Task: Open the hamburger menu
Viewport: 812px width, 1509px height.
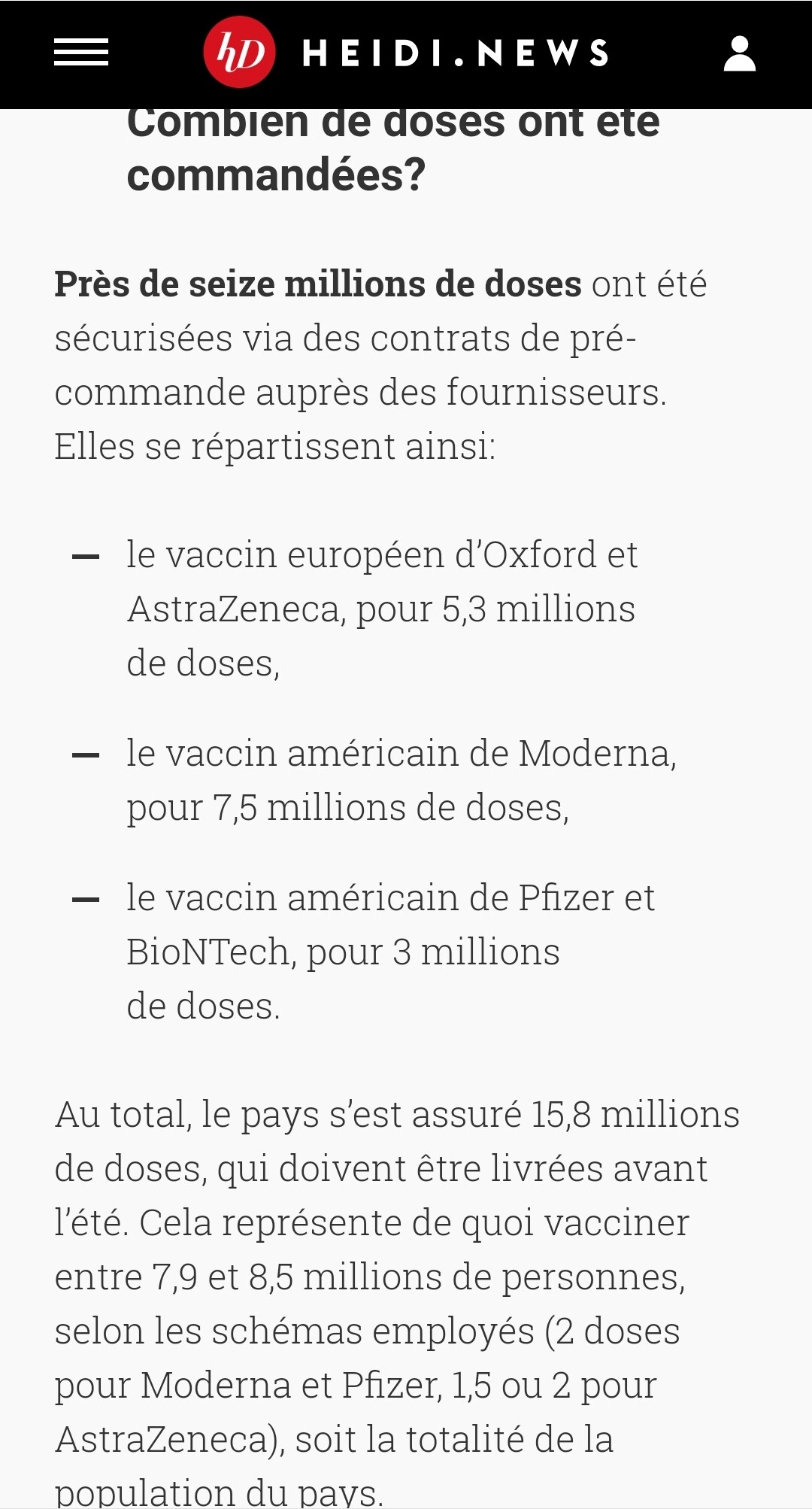Action: pos(81,53)
